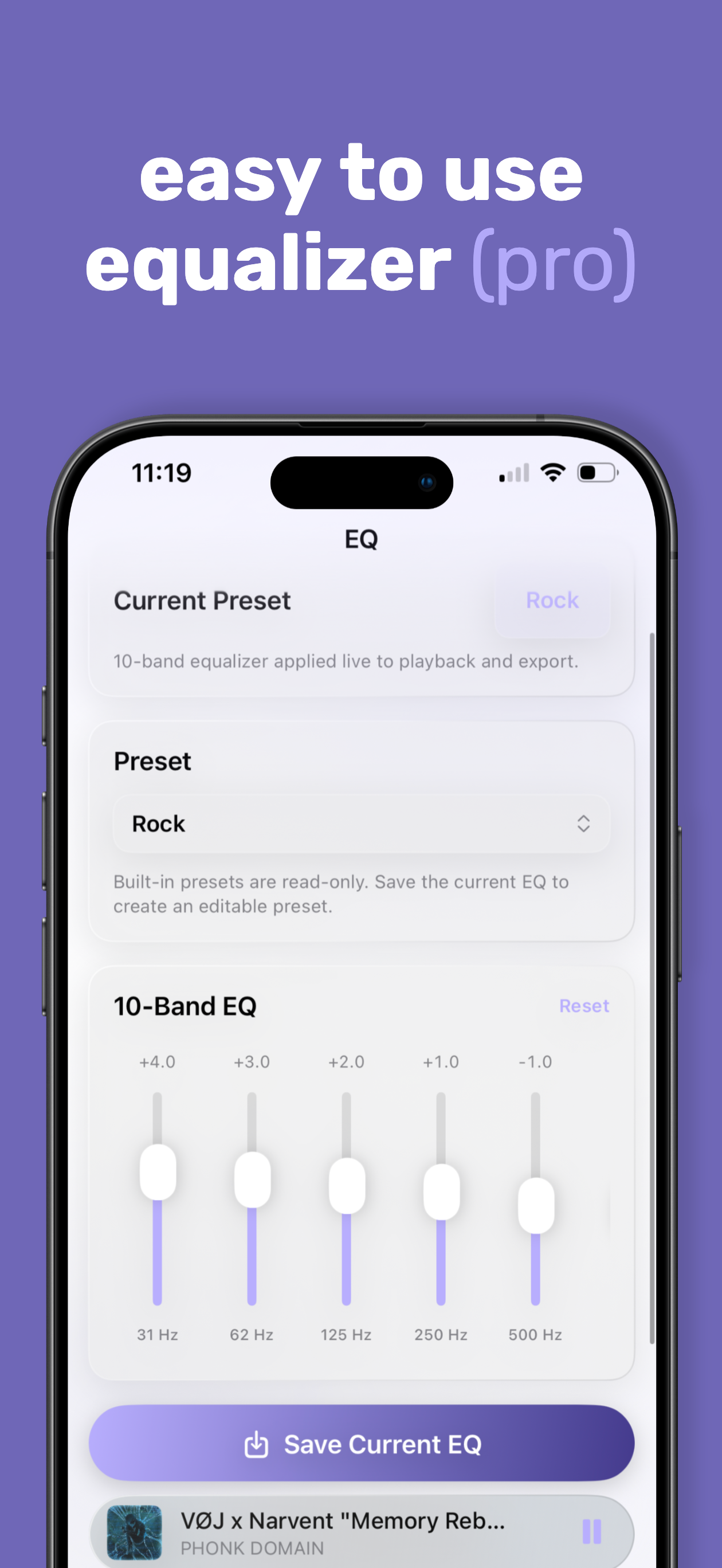Click Reset to restore default EQ values

pyautogui.click(x=584, y=1007)
